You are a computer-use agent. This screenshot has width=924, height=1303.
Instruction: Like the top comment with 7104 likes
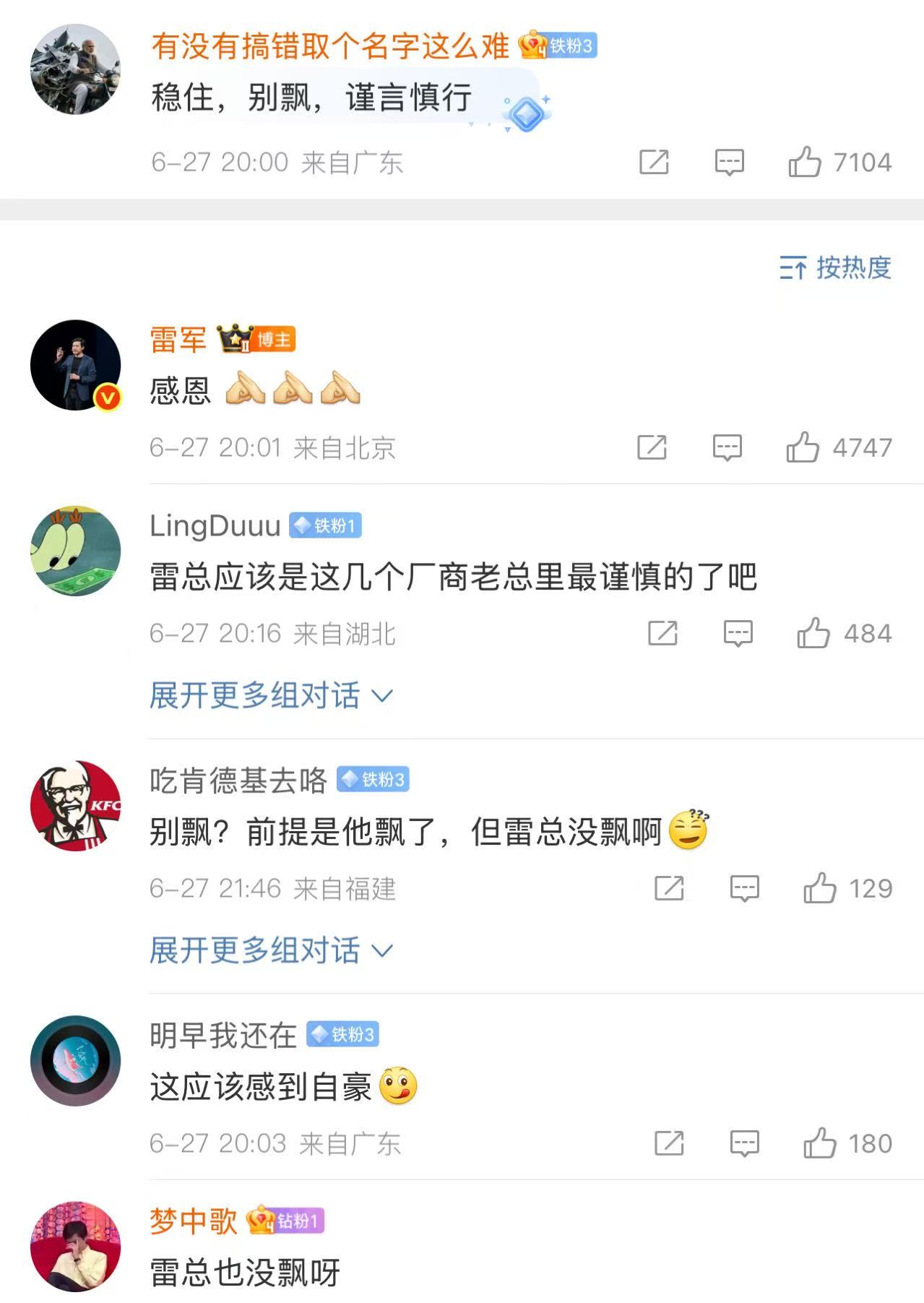805,162
